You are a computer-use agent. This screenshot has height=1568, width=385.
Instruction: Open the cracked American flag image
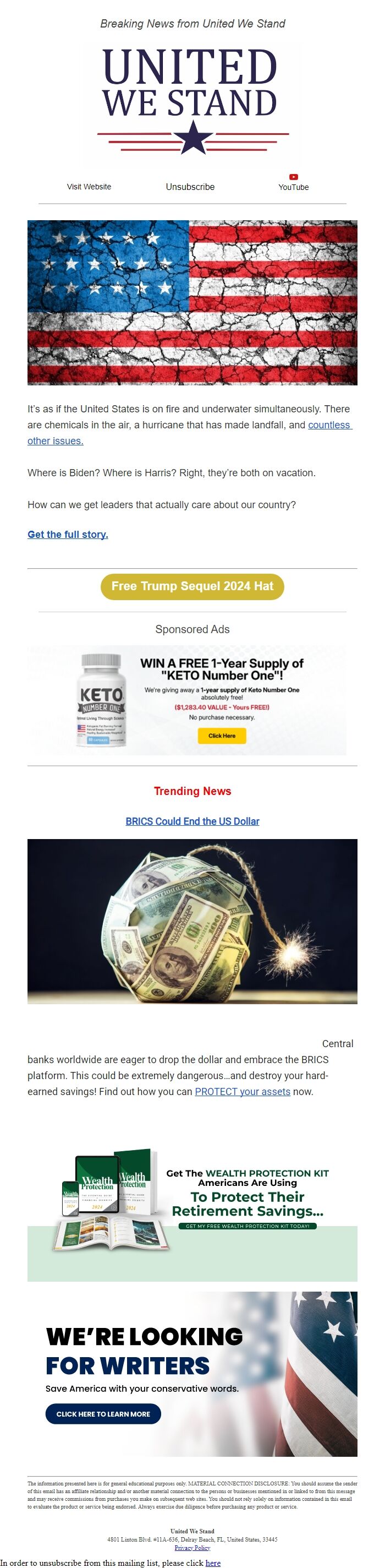pos(192,302)
